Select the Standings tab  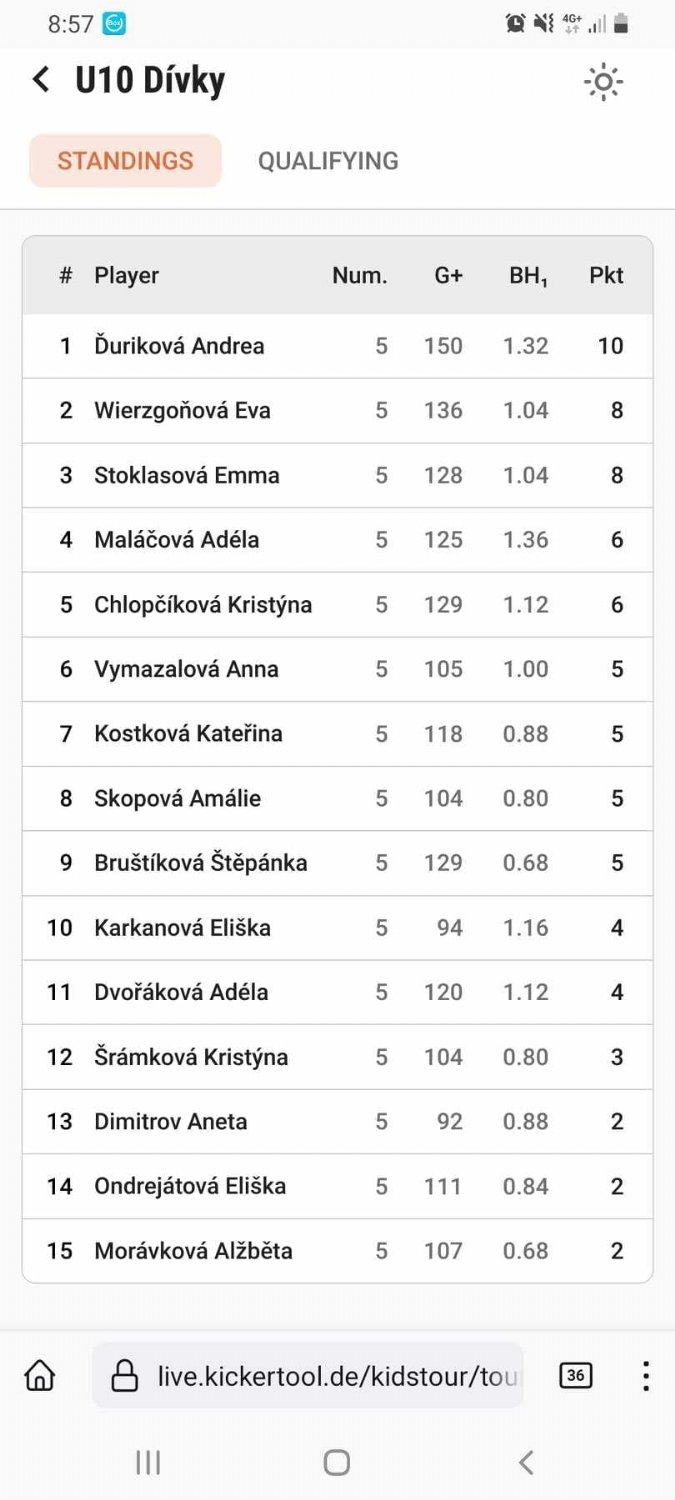tap(125, 161)
